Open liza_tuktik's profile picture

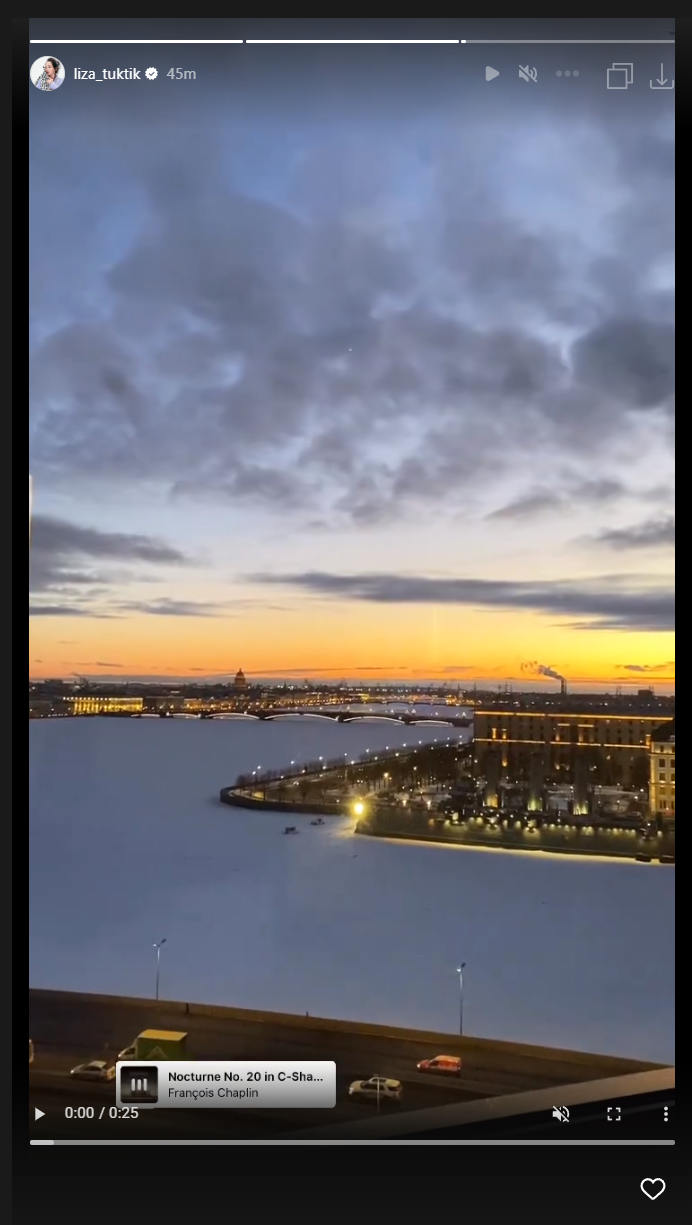click(47, 74)
